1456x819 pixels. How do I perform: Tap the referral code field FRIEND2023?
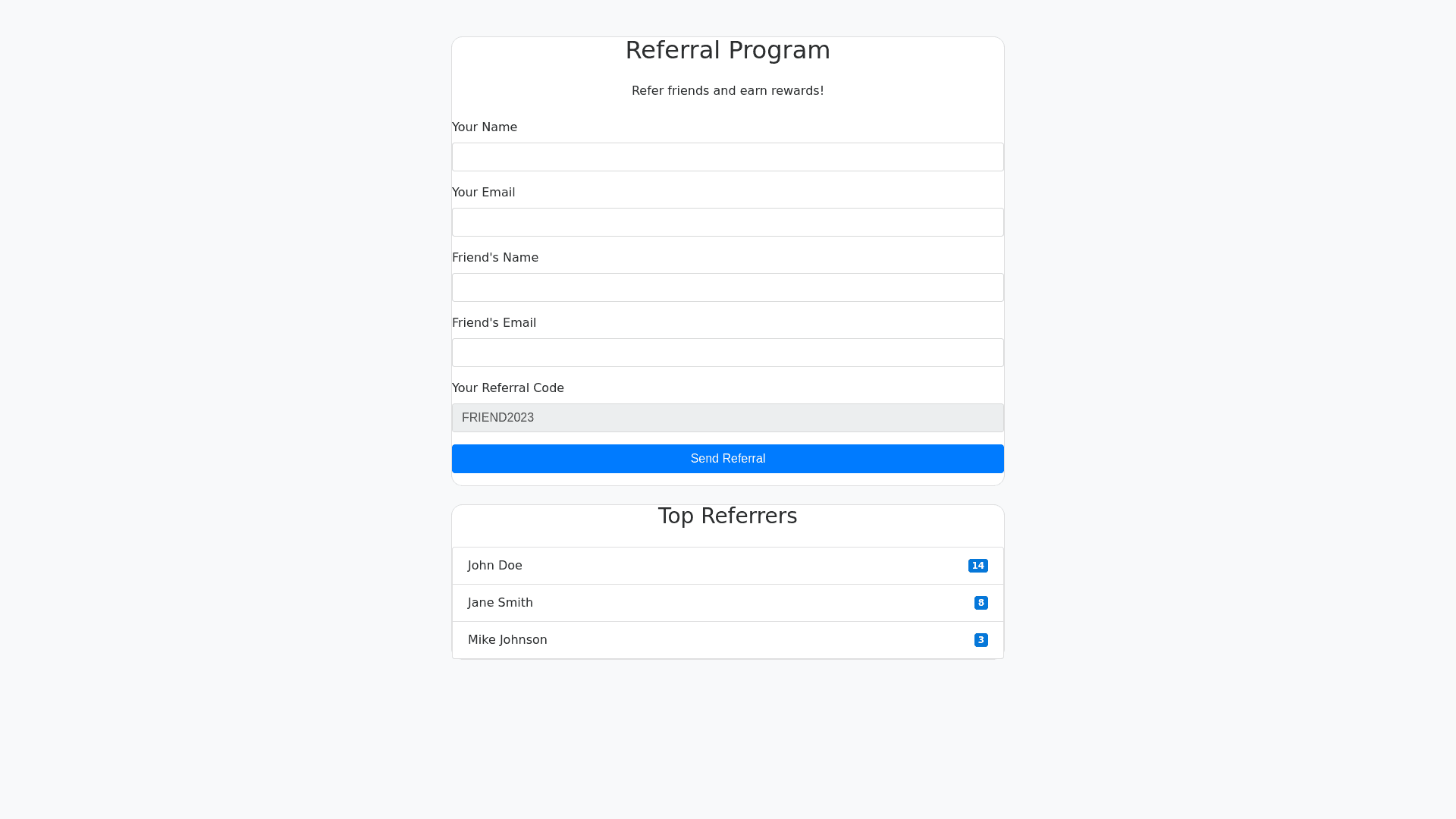[x=727, y=418]
